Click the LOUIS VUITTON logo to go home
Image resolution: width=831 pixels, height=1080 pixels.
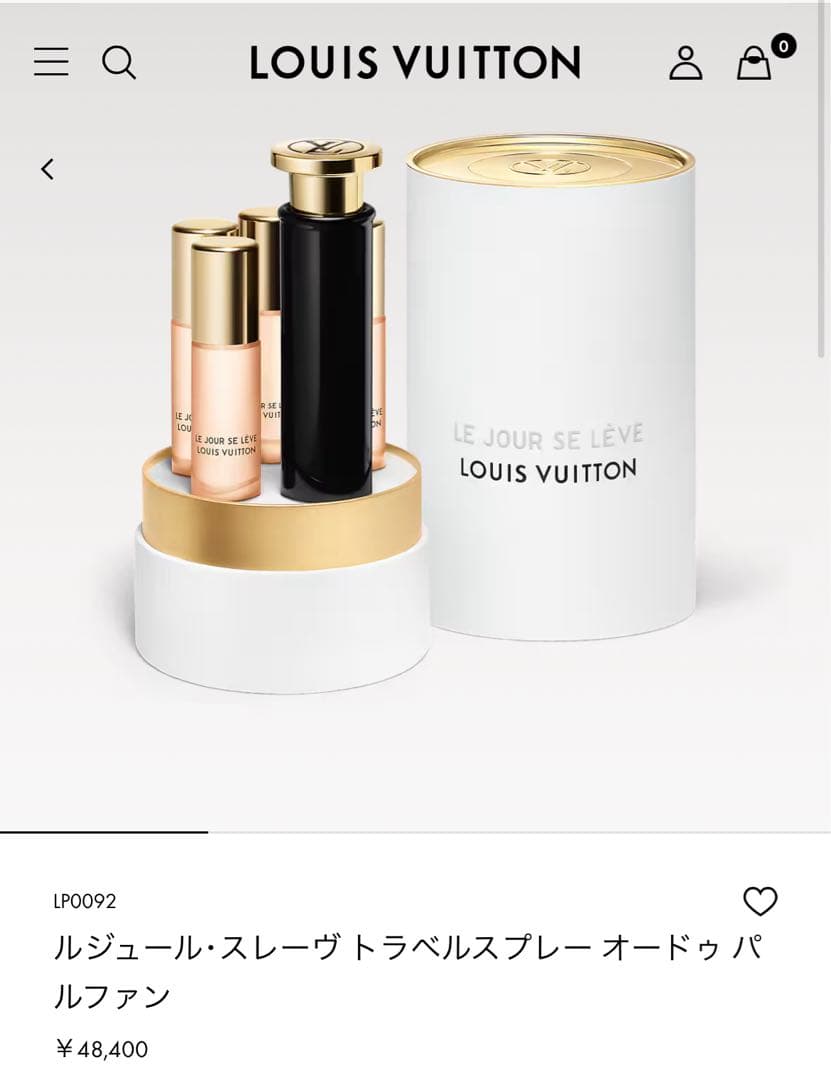[x=415, y=60]
